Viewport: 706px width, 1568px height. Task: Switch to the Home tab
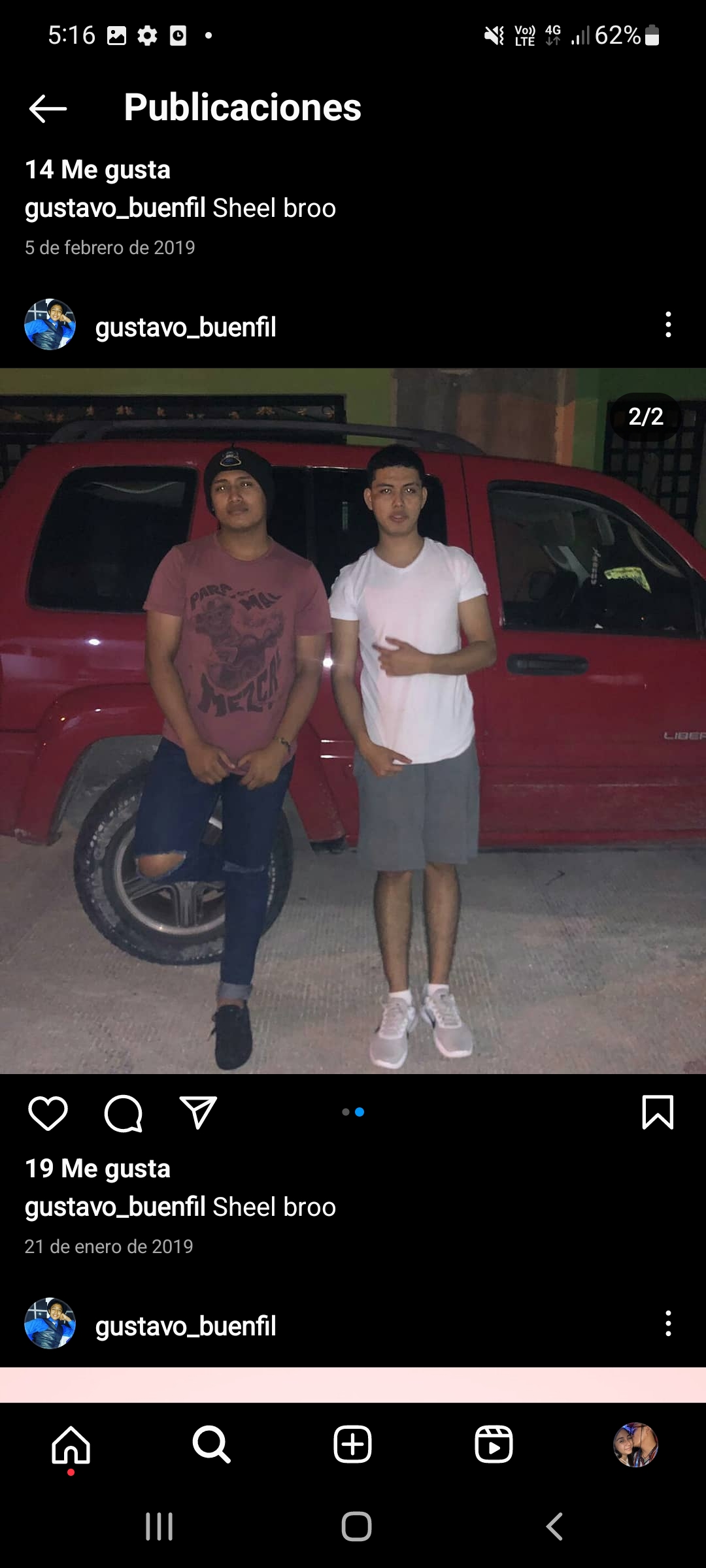71,1445
